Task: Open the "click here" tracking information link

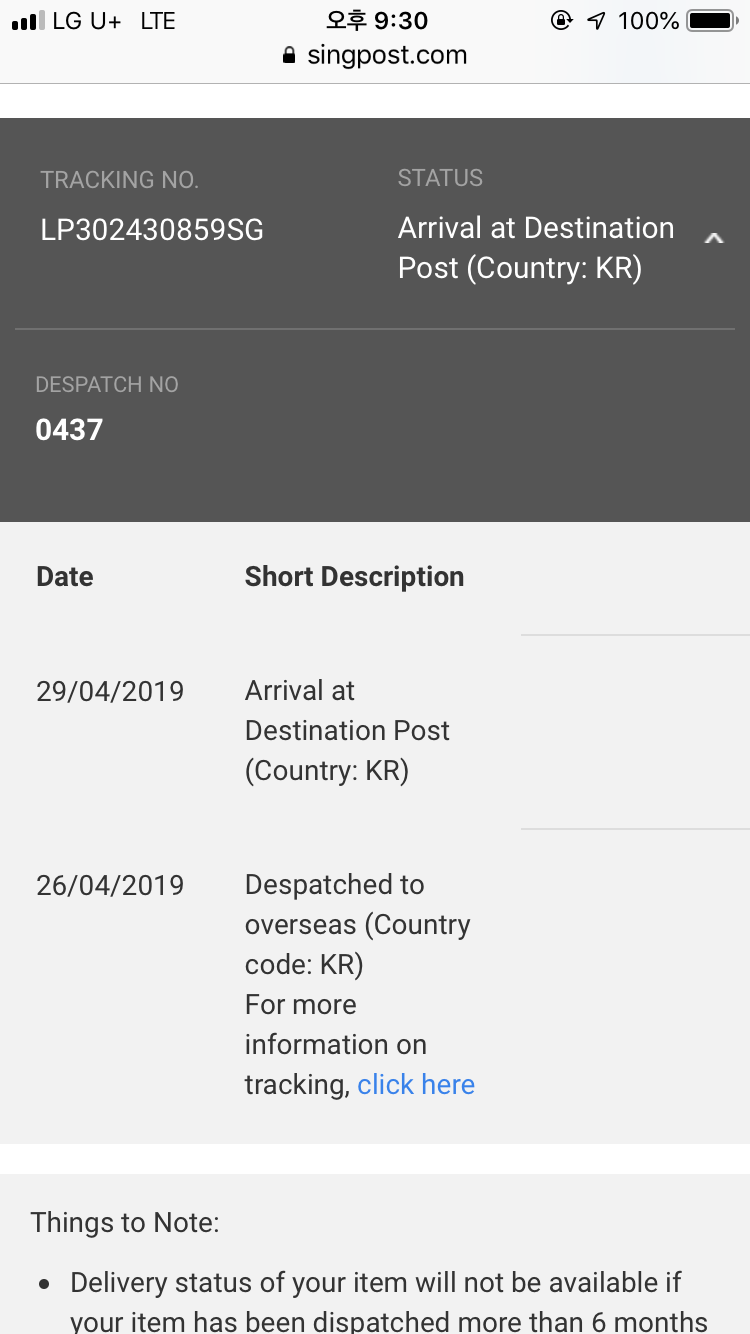Action: [x=416, y=1085]
